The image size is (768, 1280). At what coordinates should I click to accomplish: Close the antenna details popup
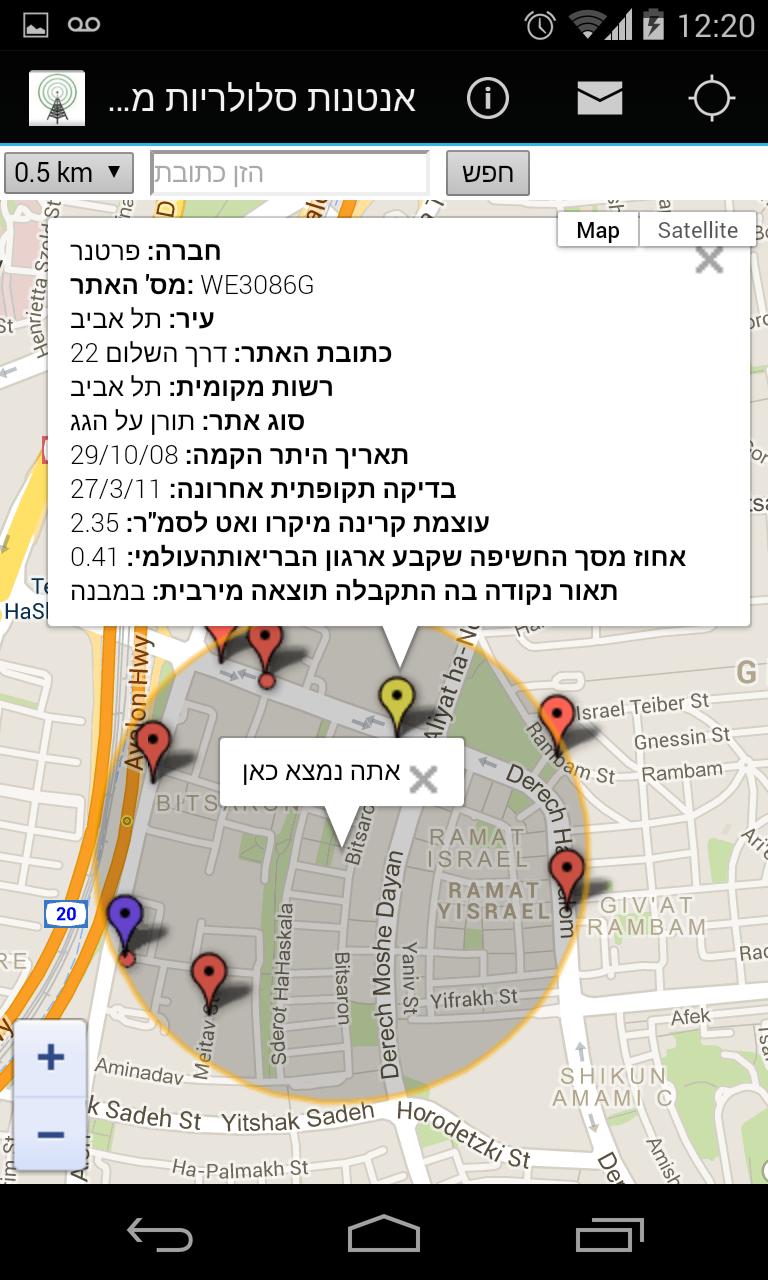(x=709, y=260)
